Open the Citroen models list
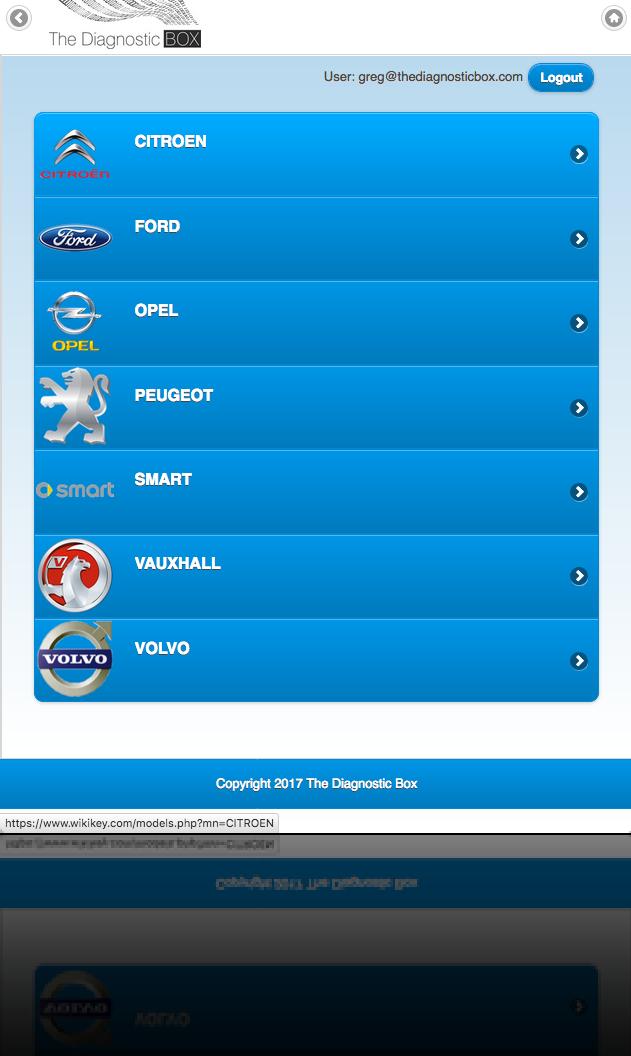The image size is (631, 1056). point(316,155)
